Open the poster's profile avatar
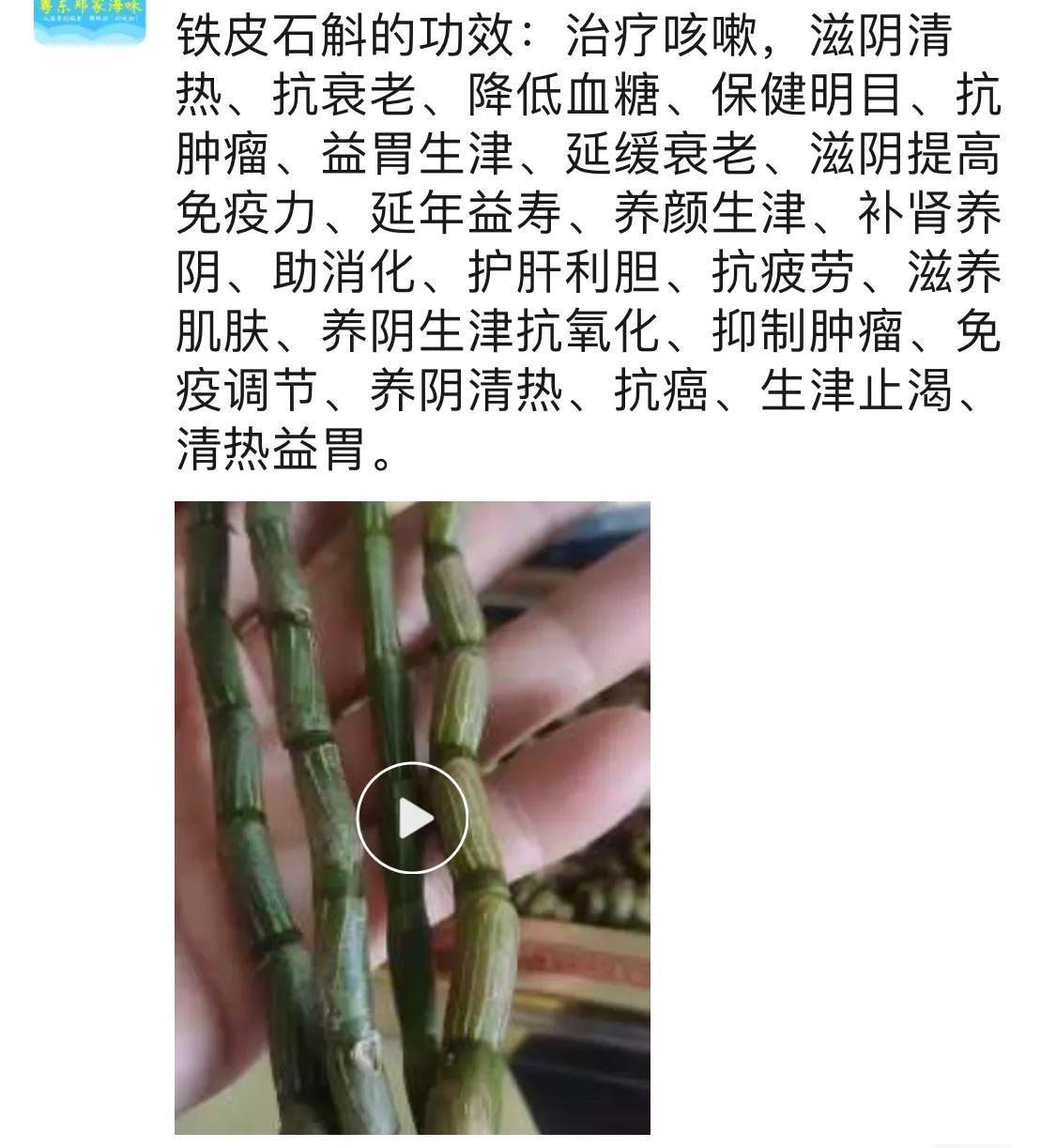This screenshot has width=1056, height=1148. tap(90, 21)
